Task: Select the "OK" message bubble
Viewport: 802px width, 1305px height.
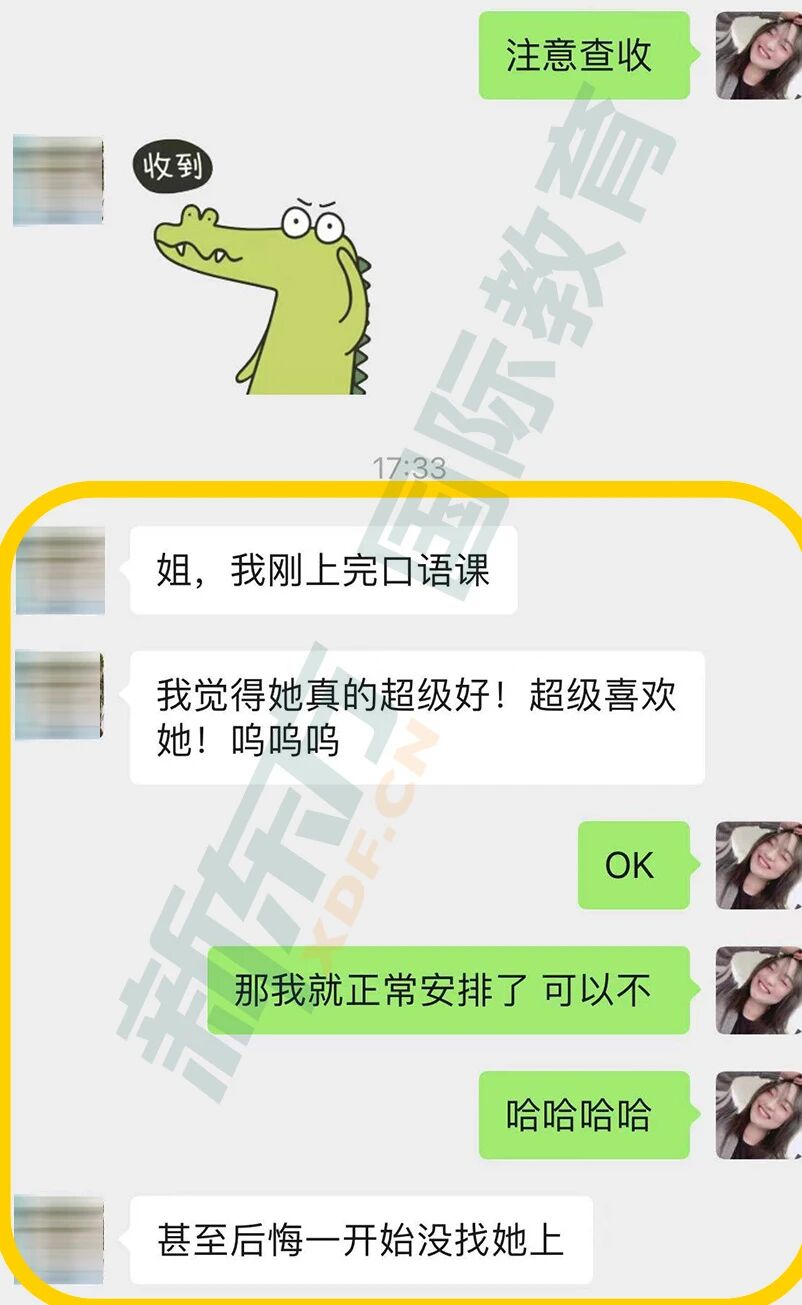Action: pyautogui.click(x=633, y=866)
